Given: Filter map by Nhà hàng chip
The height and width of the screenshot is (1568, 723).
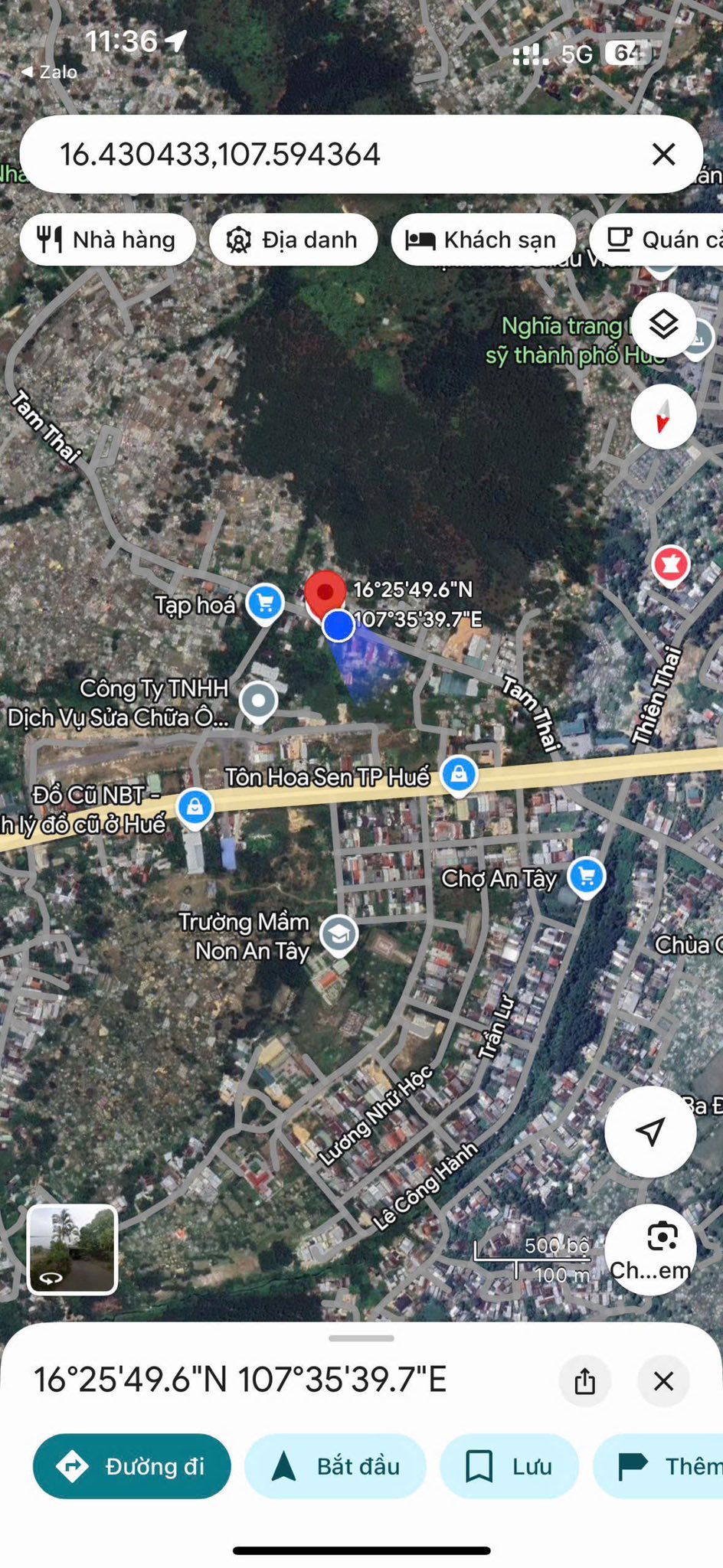Looking at the screenshot, I should 107,240.
